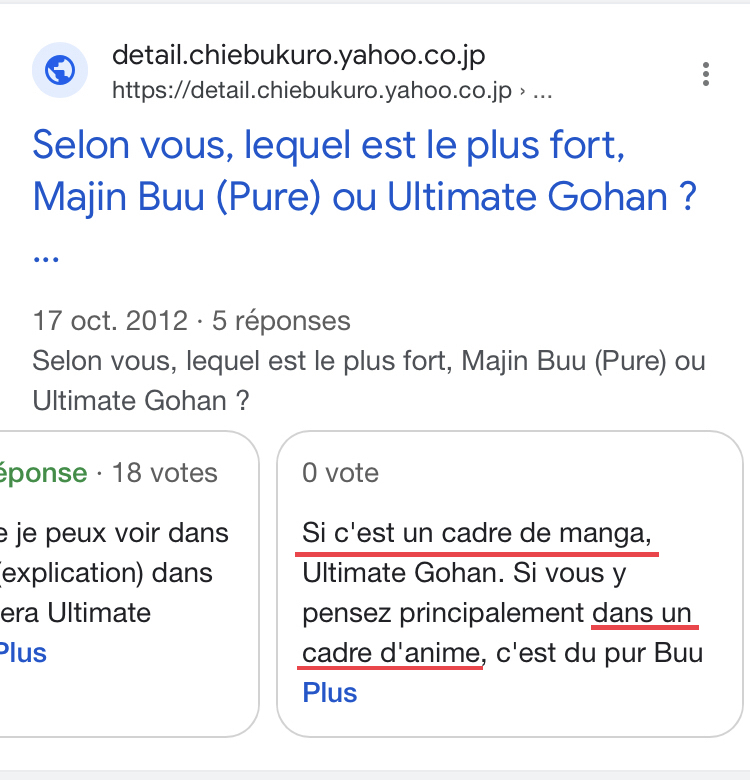Expand the 0 vote answer with Plus
Screen dimensions: 750x780
(330, 693)
